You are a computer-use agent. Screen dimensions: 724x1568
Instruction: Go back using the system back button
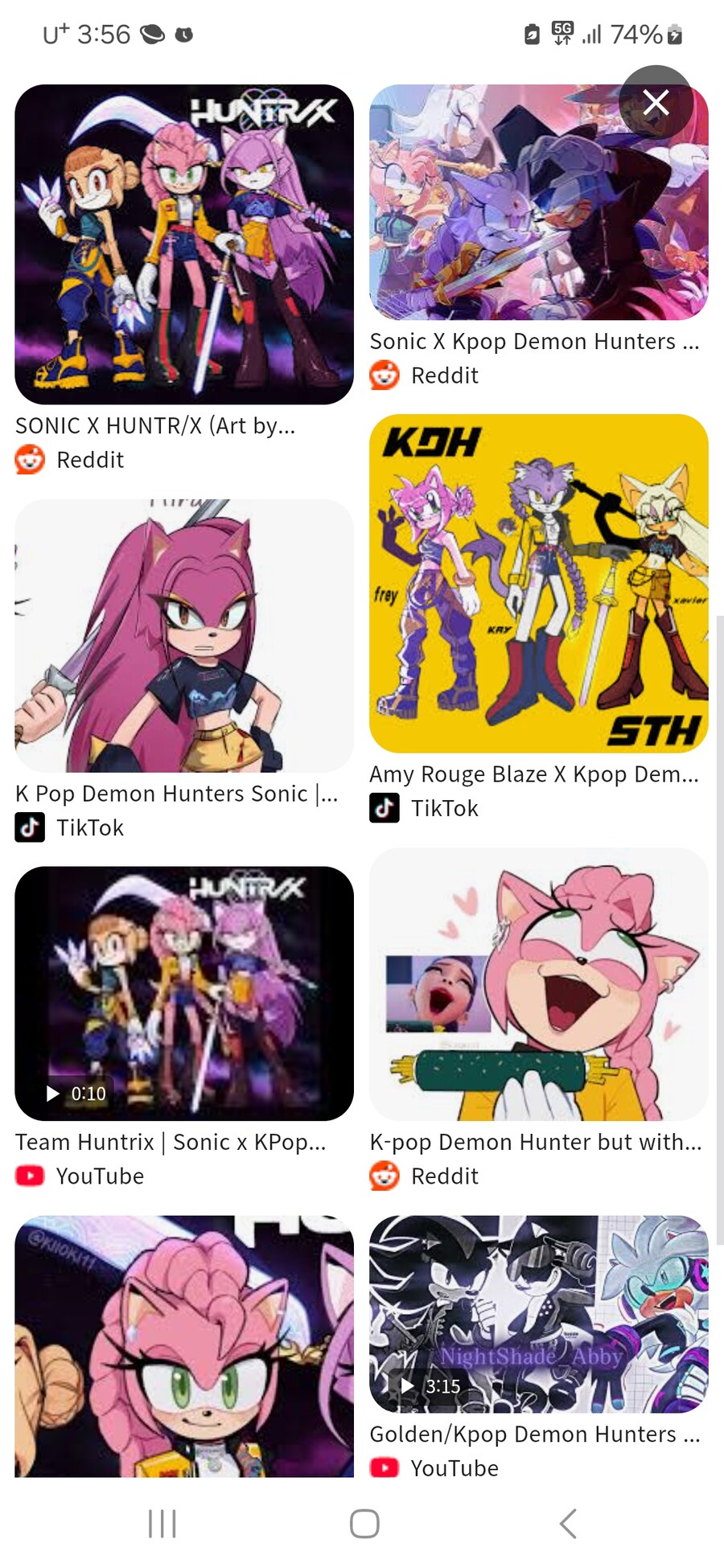click(x=568, y=1523)
